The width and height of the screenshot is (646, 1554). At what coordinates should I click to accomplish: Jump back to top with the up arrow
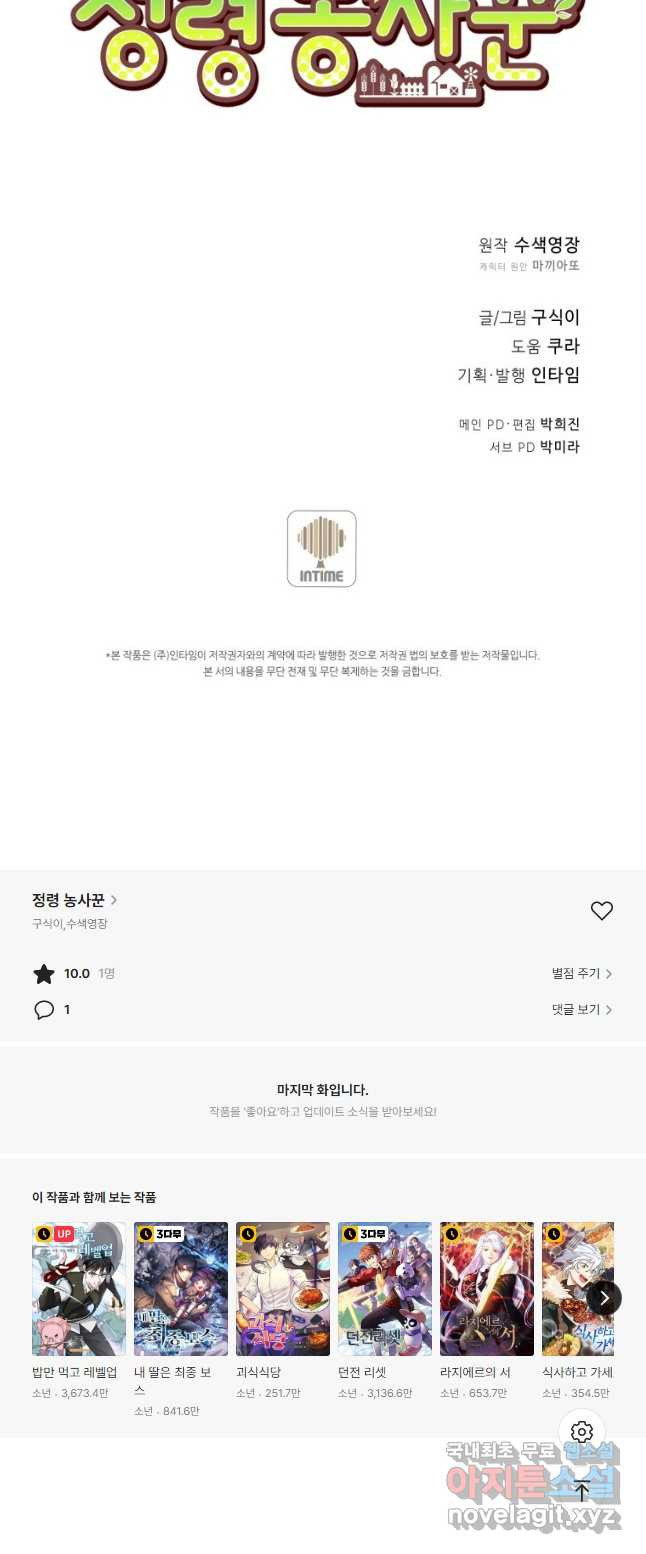tap(582, 1490)
